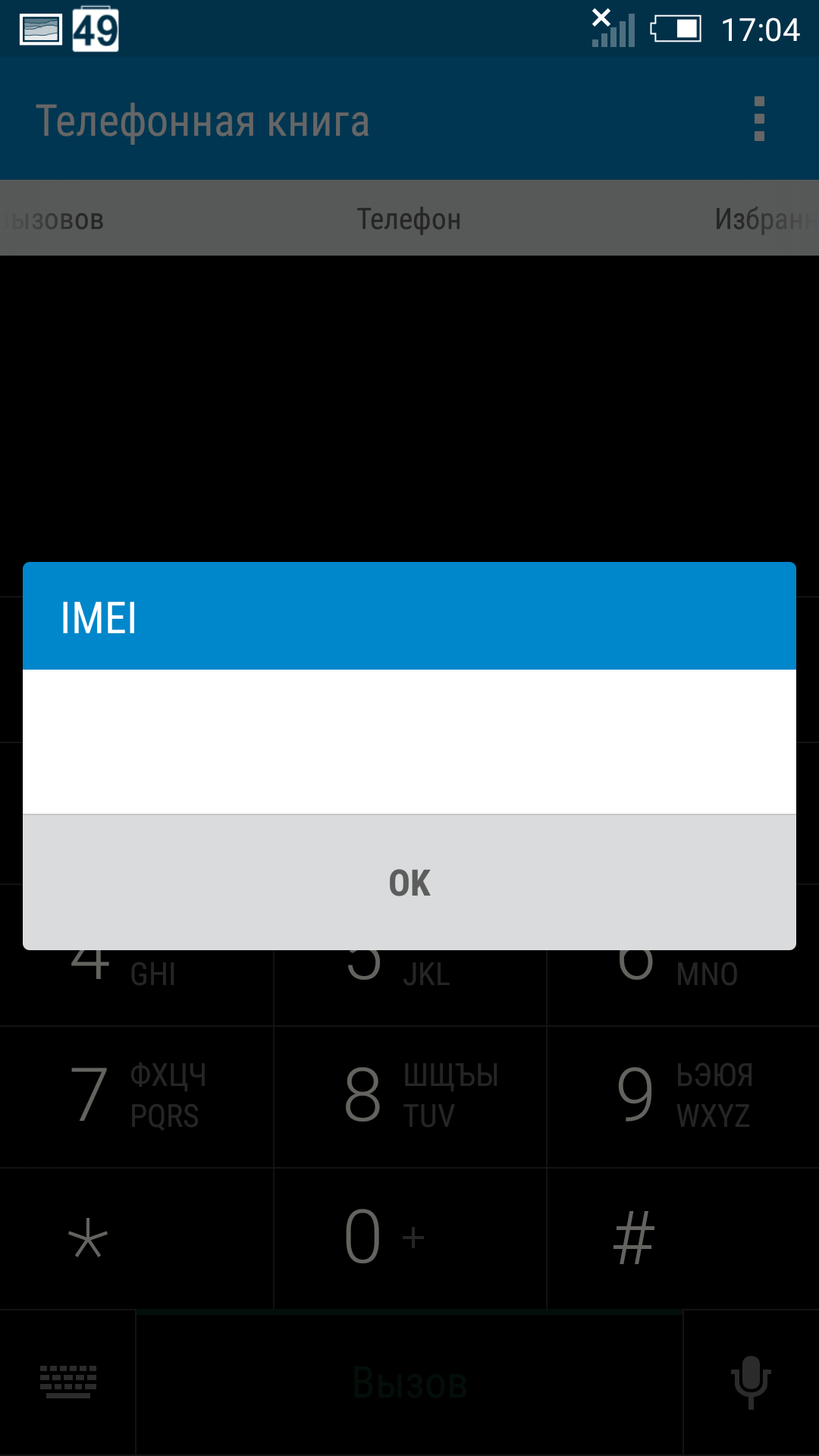
Task: Tap the 9 WXYZ dial key
Action: coord(682,1096)
